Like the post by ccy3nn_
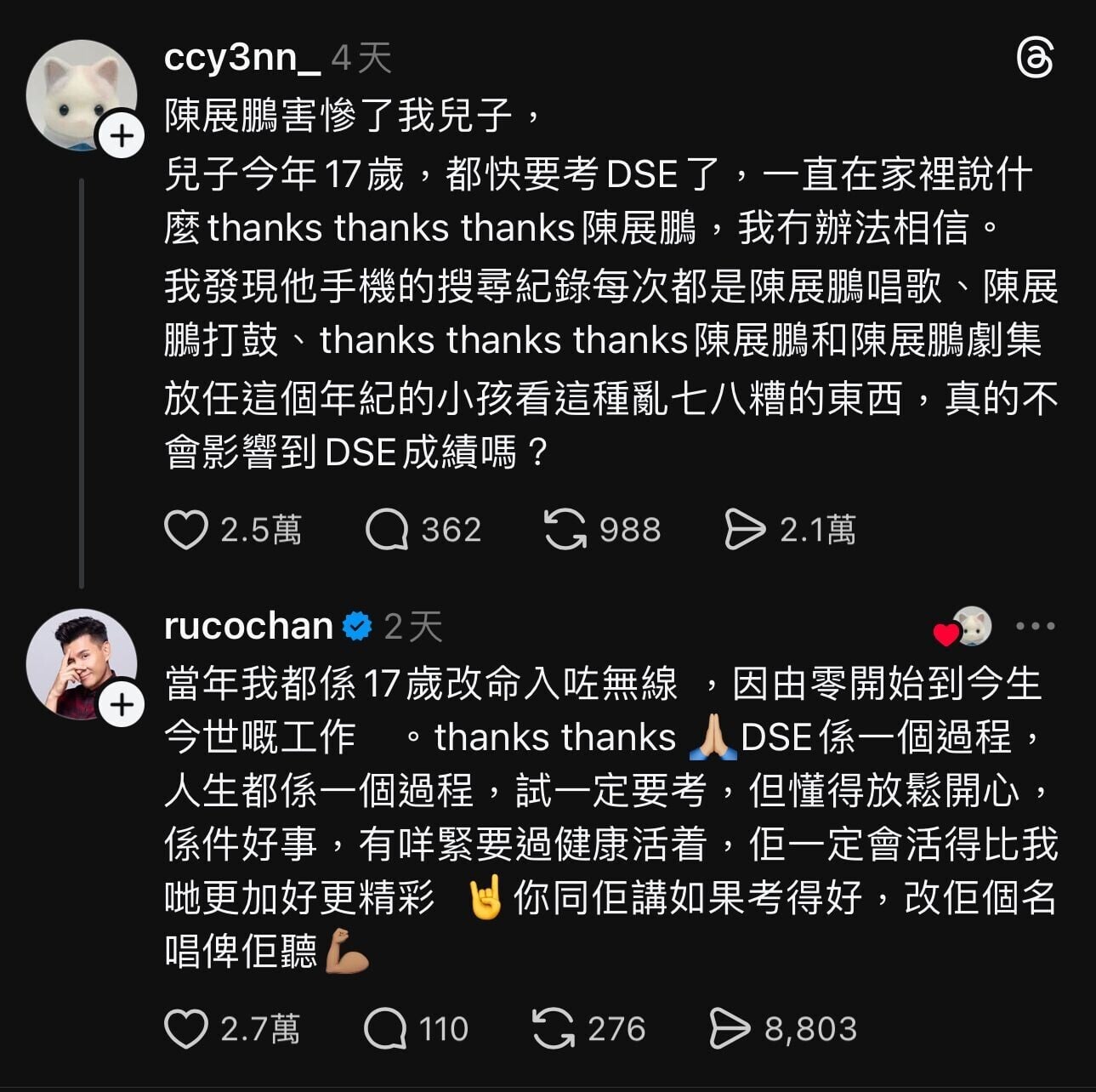The width and height of the screenshot is (1096, 1092). click(x=186, y=530)
